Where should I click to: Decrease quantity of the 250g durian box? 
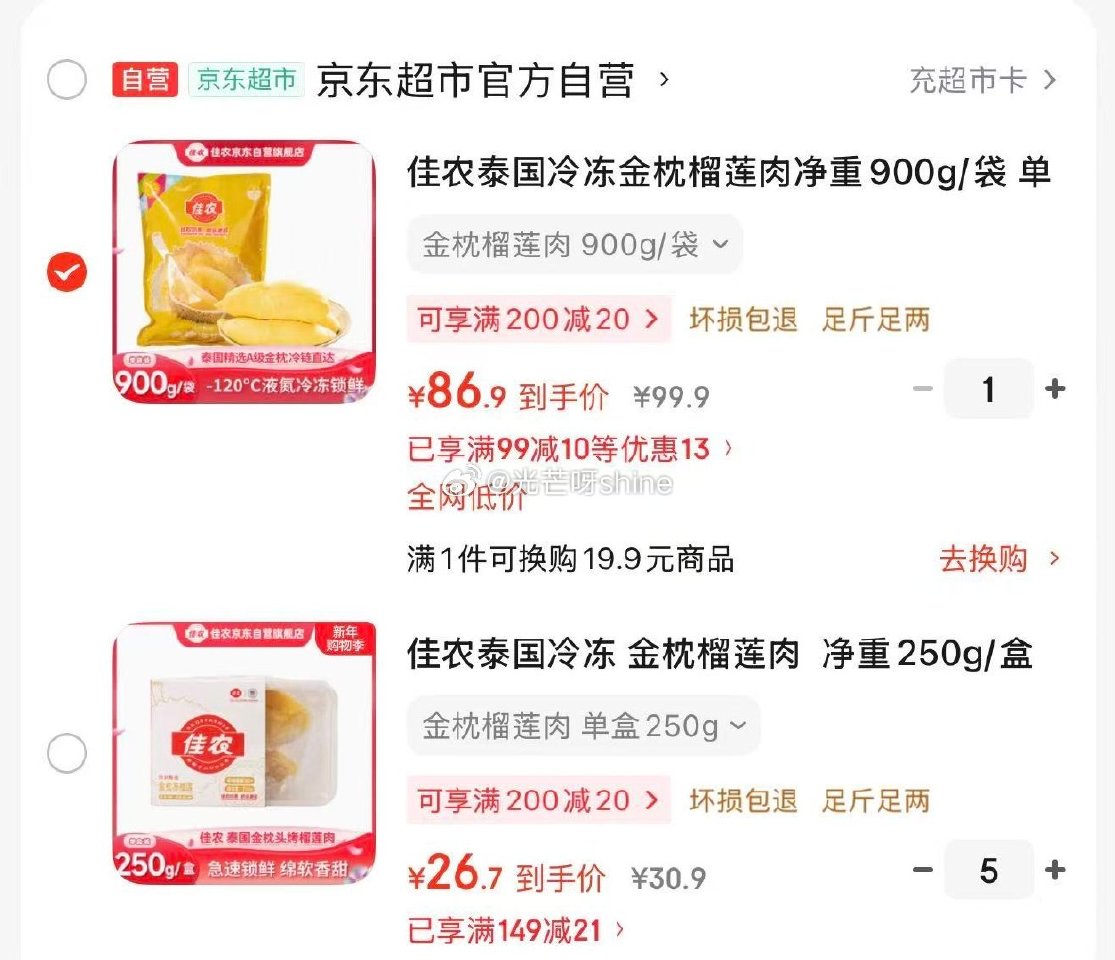pos(923,870)
